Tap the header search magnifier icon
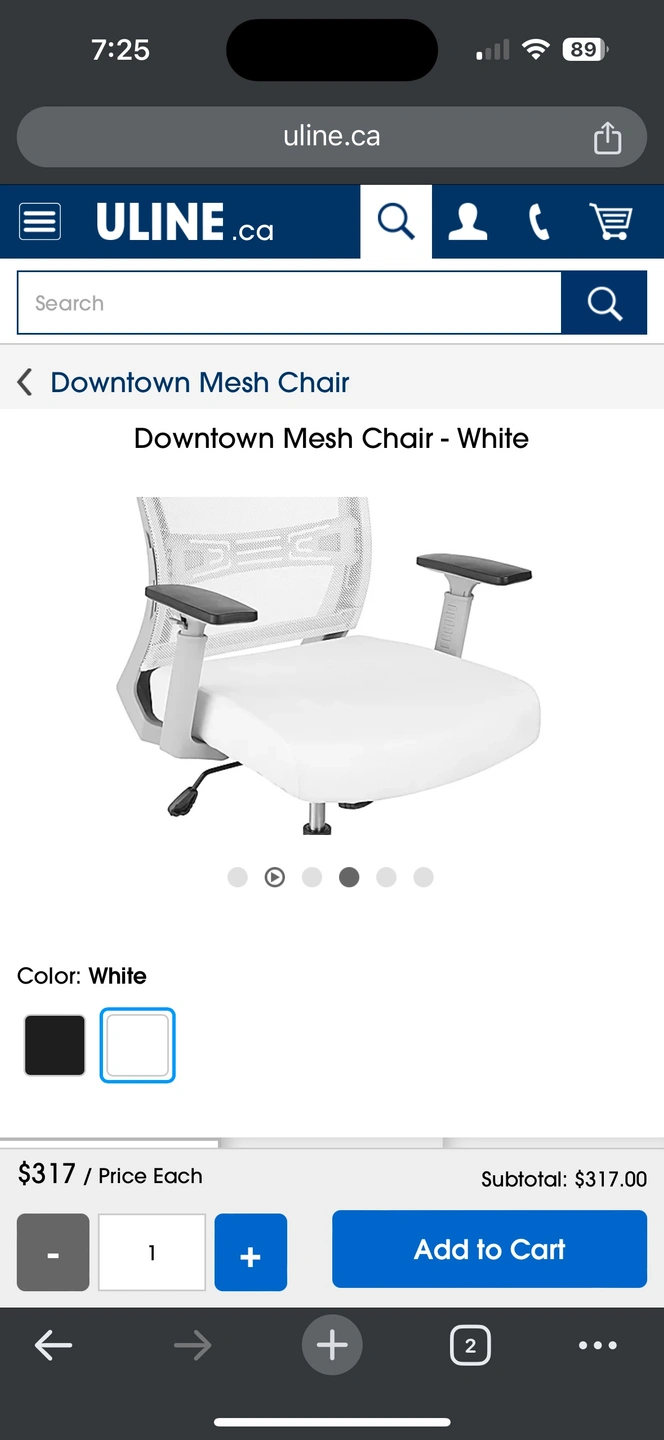This screenshot has height=1440, width=664. (x=396, y=221)
